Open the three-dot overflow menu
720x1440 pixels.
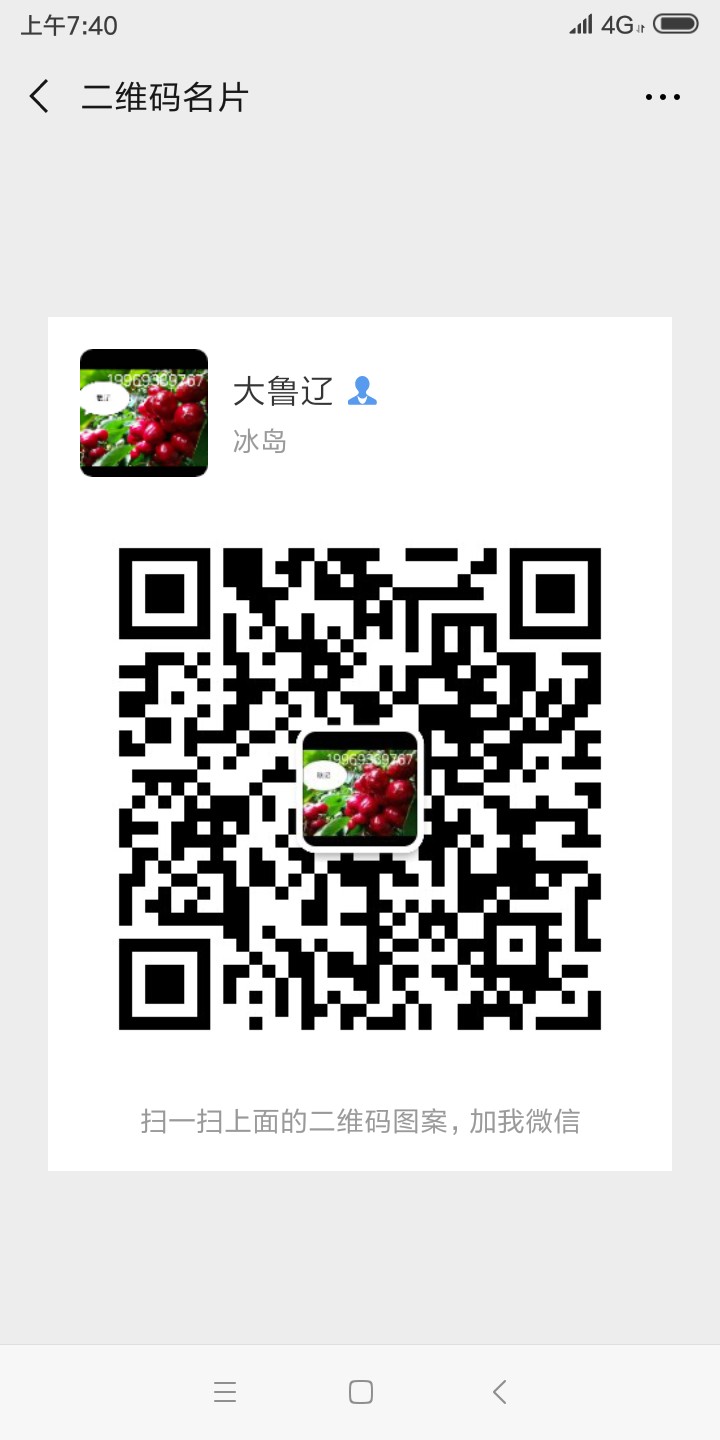[662, 97]
